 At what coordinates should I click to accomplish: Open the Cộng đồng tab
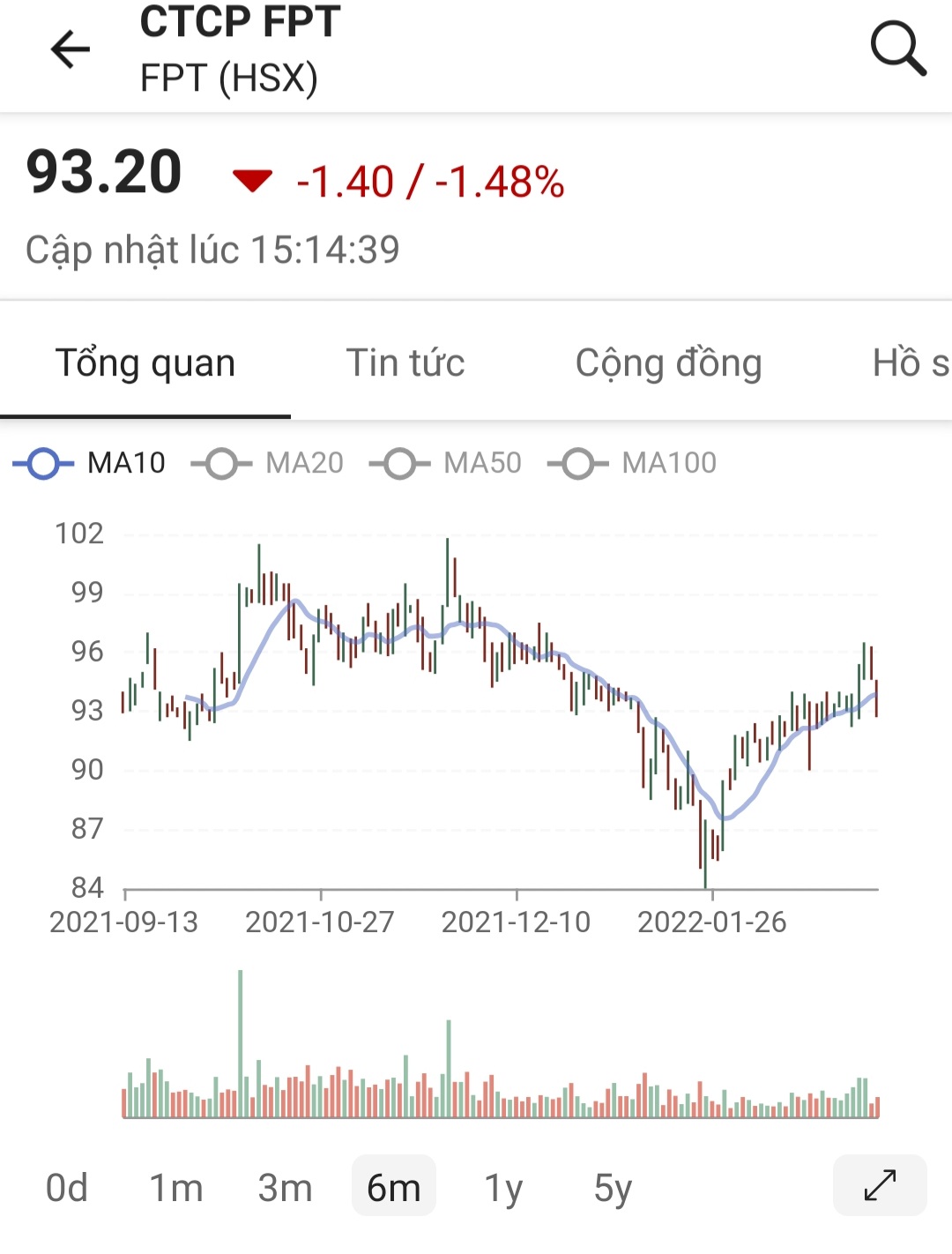(x=668, y=363)
